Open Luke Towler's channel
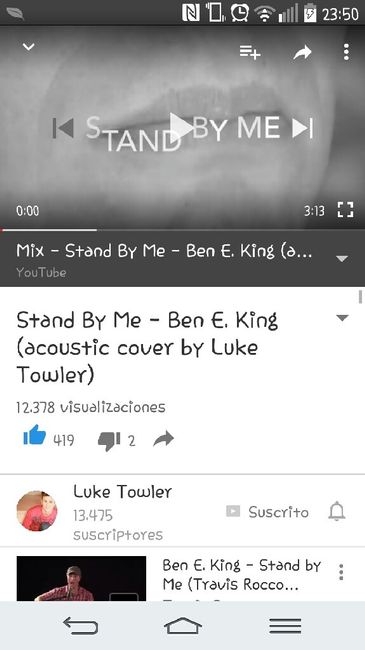 (122, 492)
